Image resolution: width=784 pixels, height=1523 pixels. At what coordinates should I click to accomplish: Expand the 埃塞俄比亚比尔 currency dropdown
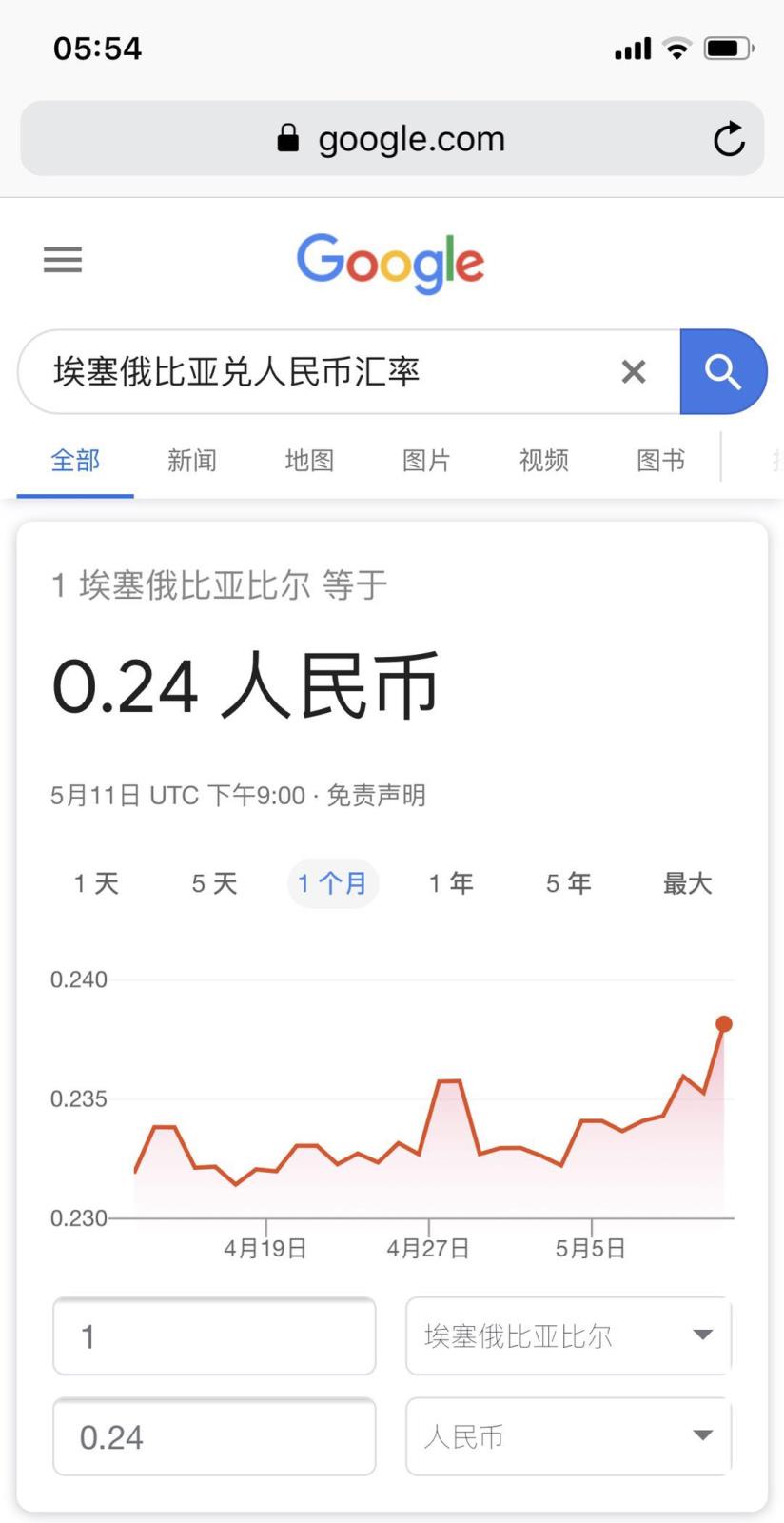(568, 1336)
